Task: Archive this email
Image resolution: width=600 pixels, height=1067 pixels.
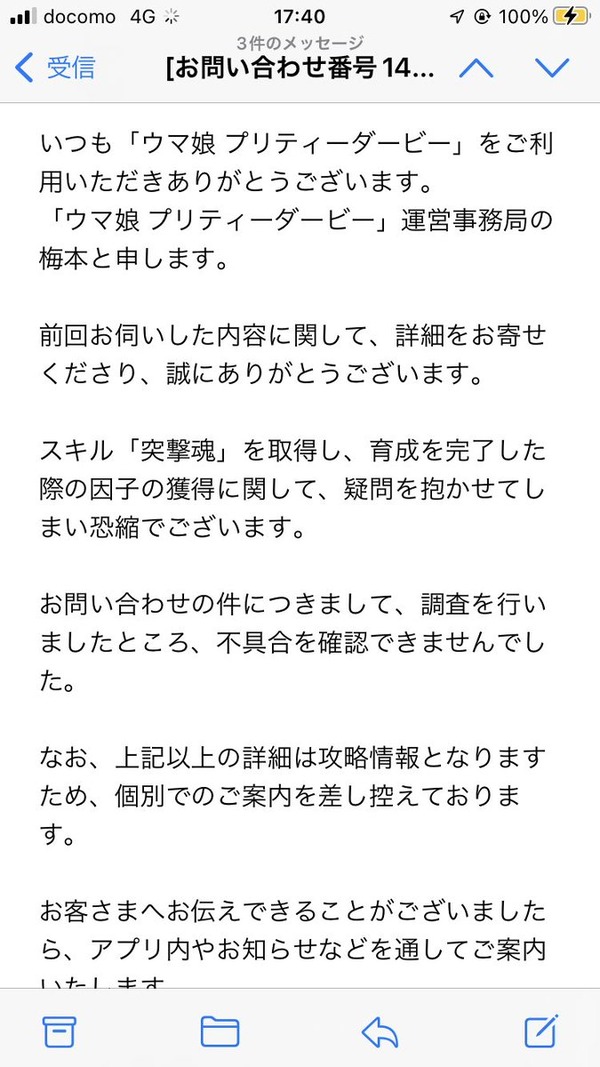Action: point(59,1032)
